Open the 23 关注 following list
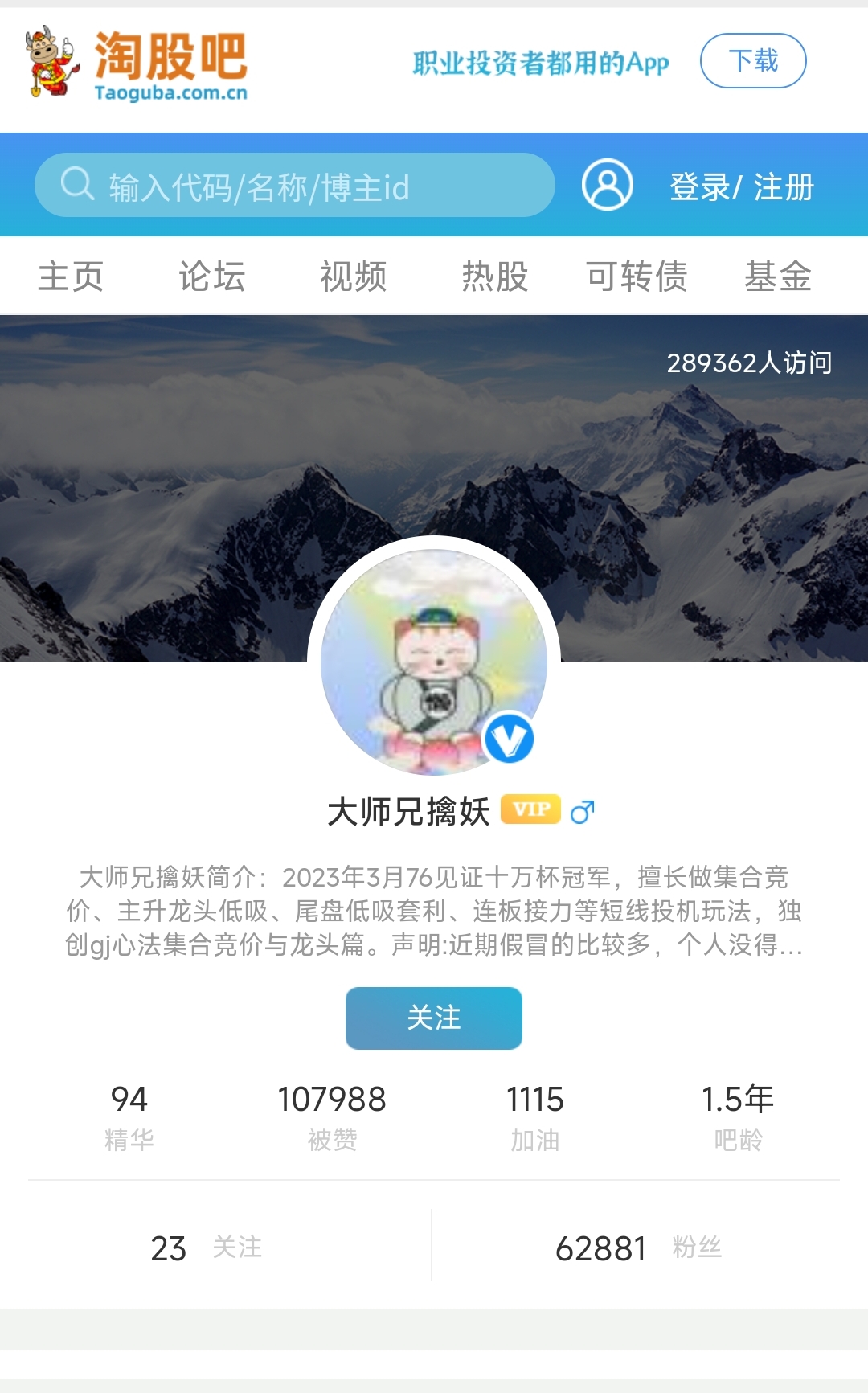The height and width of the screenshot is (1393, 868). (207, 1248)
